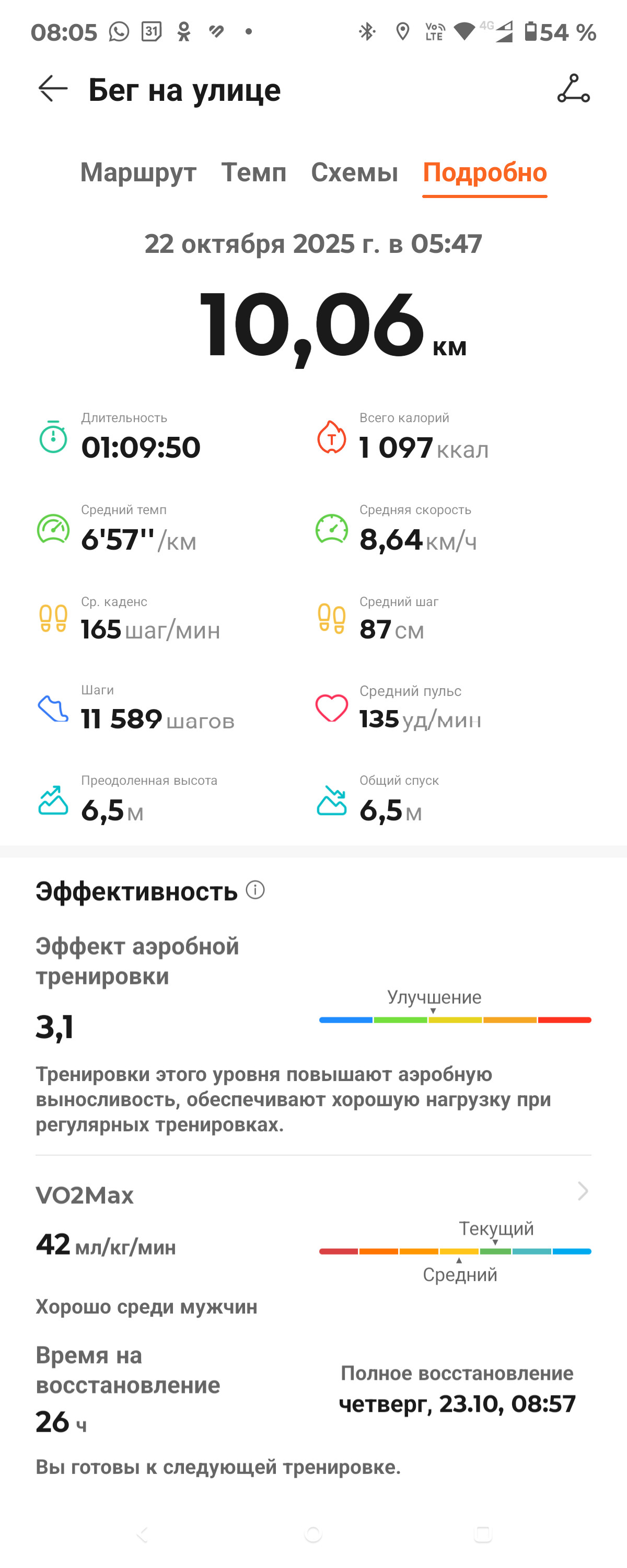
Task: Switch to the Темп tab
Action: click(x=253, y=172)
